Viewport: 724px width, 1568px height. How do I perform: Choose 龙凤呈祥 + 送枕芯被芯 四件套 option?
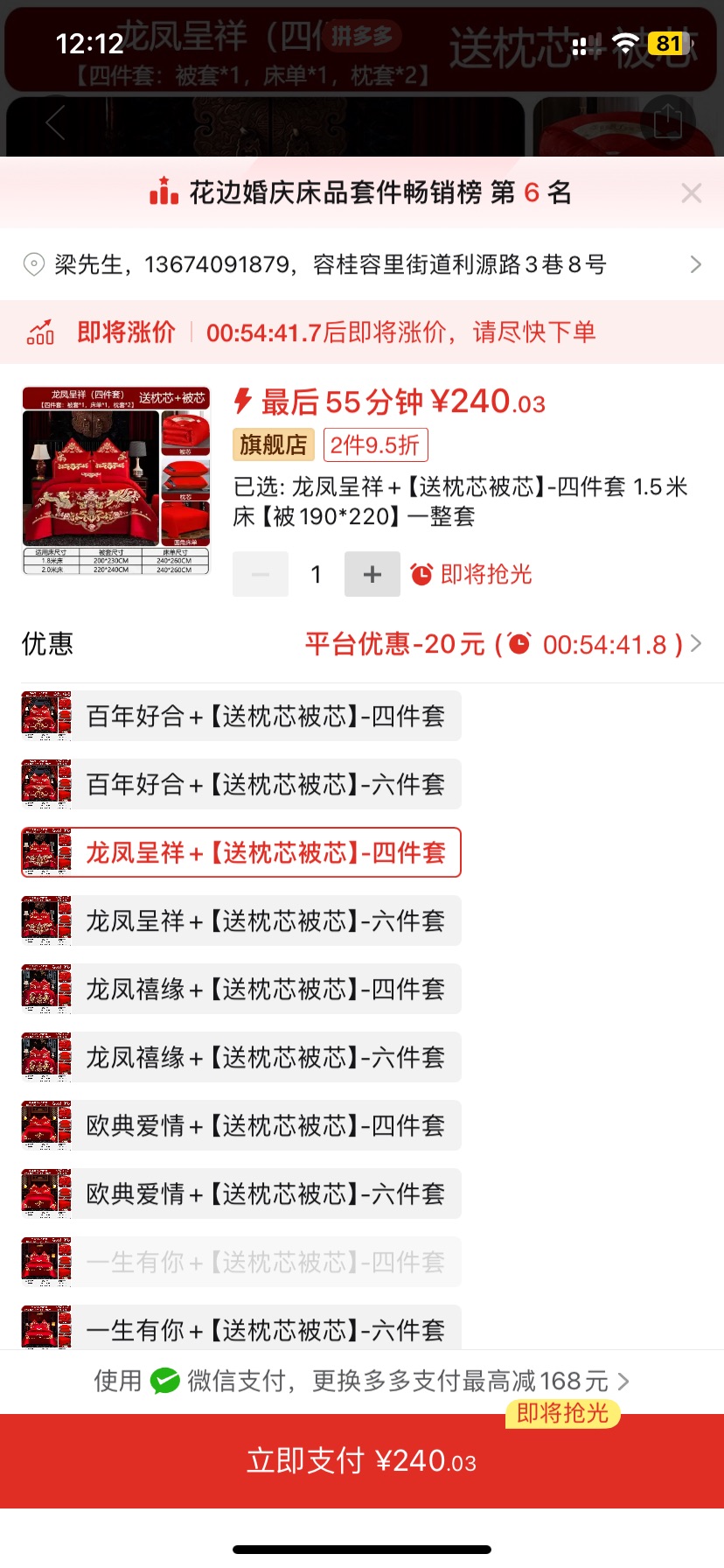(241, 853)
